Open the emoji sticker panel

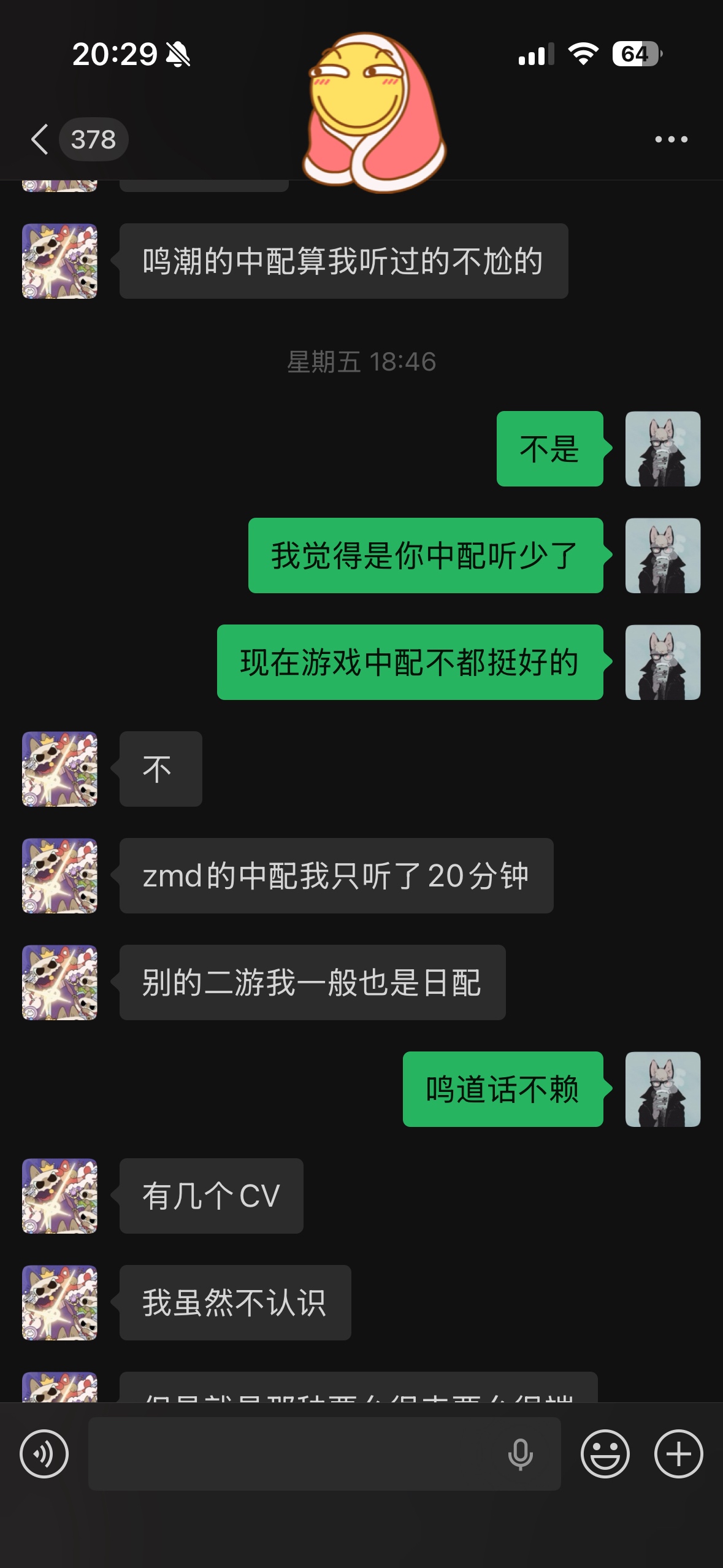tap(605, 1453)
